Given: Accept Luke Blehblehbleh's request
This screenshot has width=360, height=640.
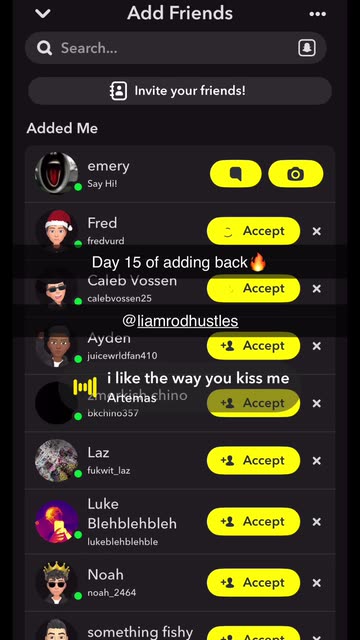Looking at the screenshot, I should (253, 522).
